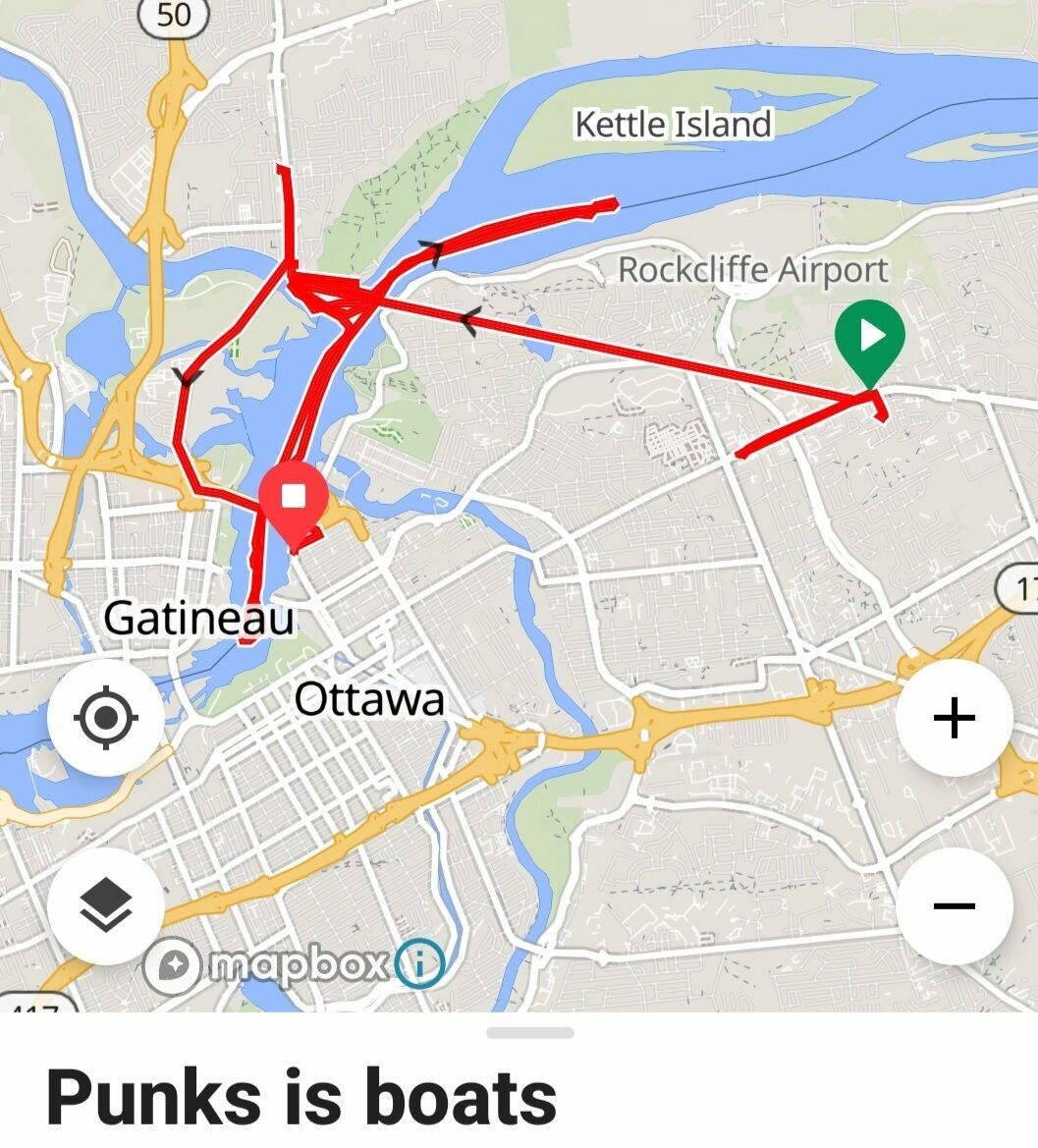Image resolution: width=1038 pixels, height=1148 pixels.
Task: Open the map layers selector
Action: tap(106, 905)
